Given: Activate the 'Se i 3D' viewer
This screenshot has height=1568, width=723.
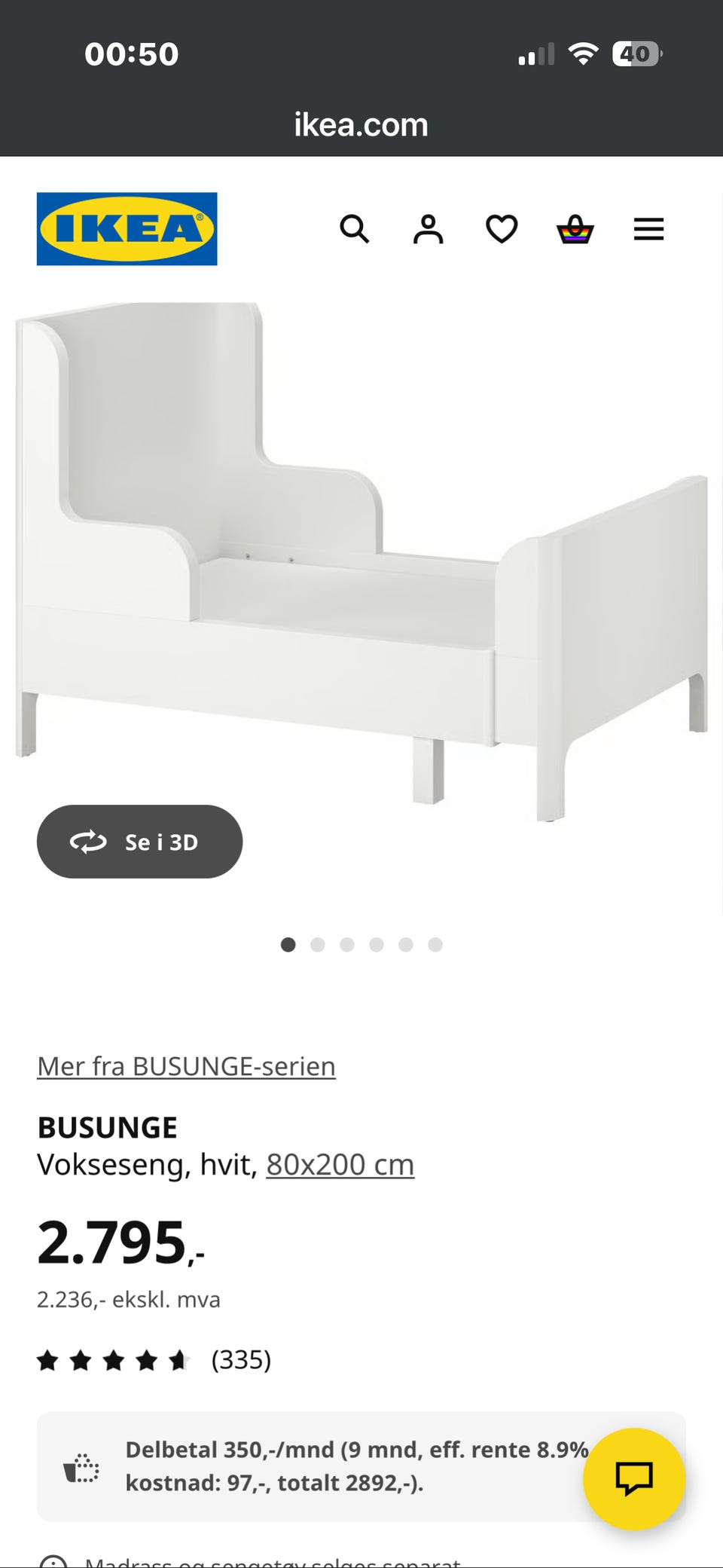Looking at the screenshot, I should tap(139, 842).
